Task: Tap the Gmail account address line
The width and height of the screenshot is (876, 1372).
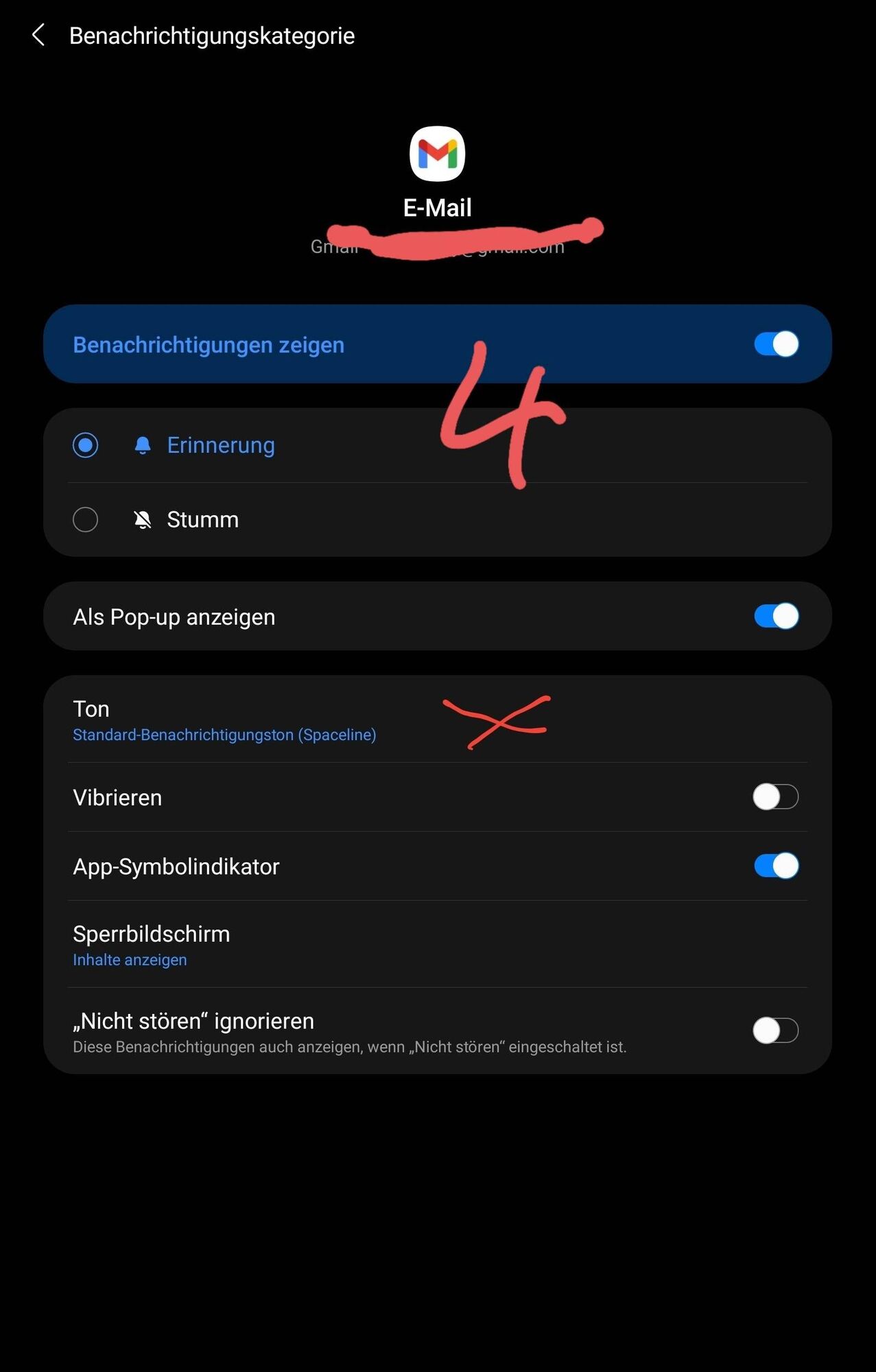Action: [438, 247]
